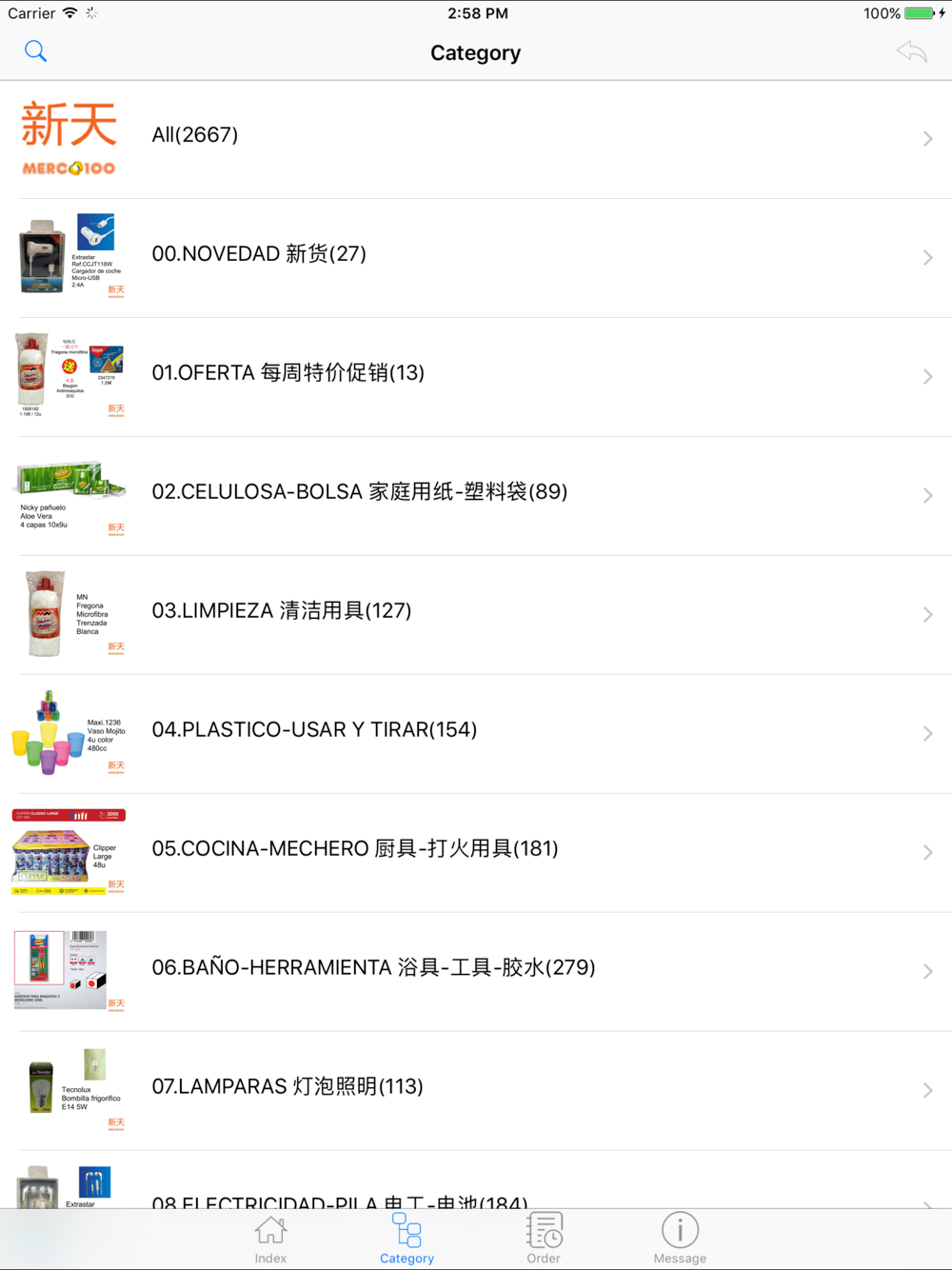Open the search magnifier icon

pos(35,51)
